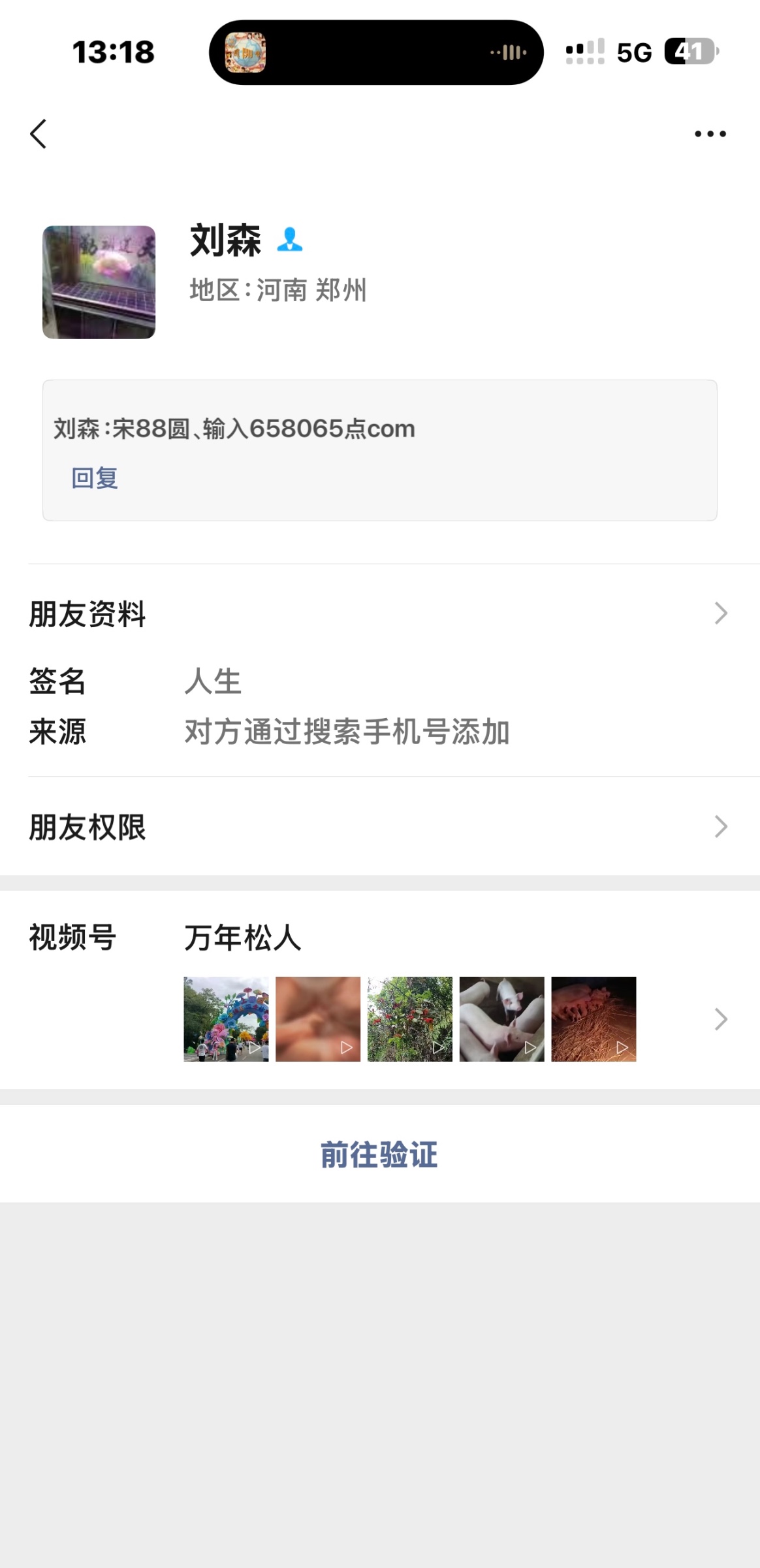
Task: Go back using the top-left arrow
Action: pos(39,134)
